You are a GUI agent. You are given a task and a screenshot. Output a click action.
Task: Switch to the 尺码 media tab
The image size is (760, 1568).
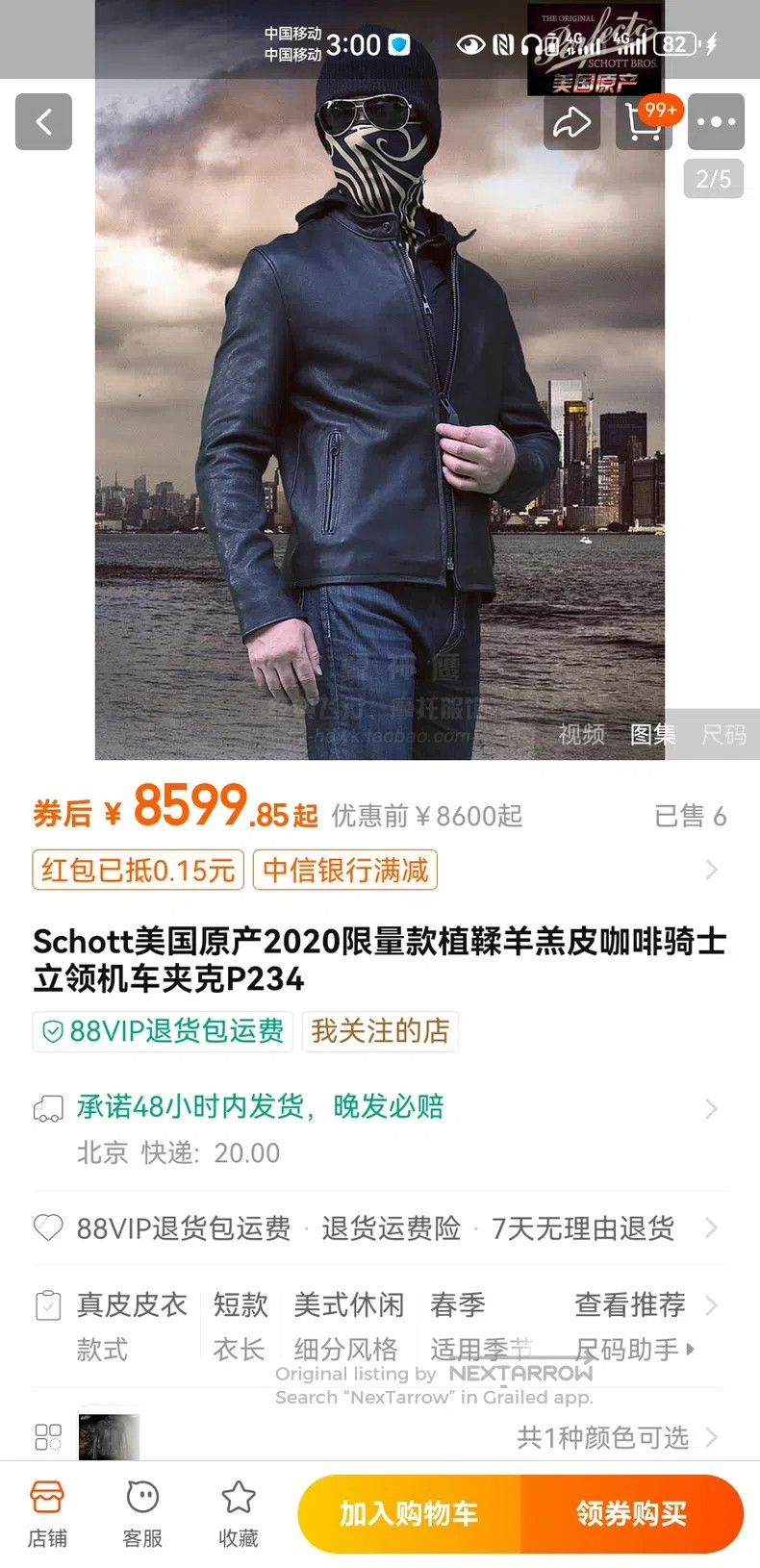(723, 735)
